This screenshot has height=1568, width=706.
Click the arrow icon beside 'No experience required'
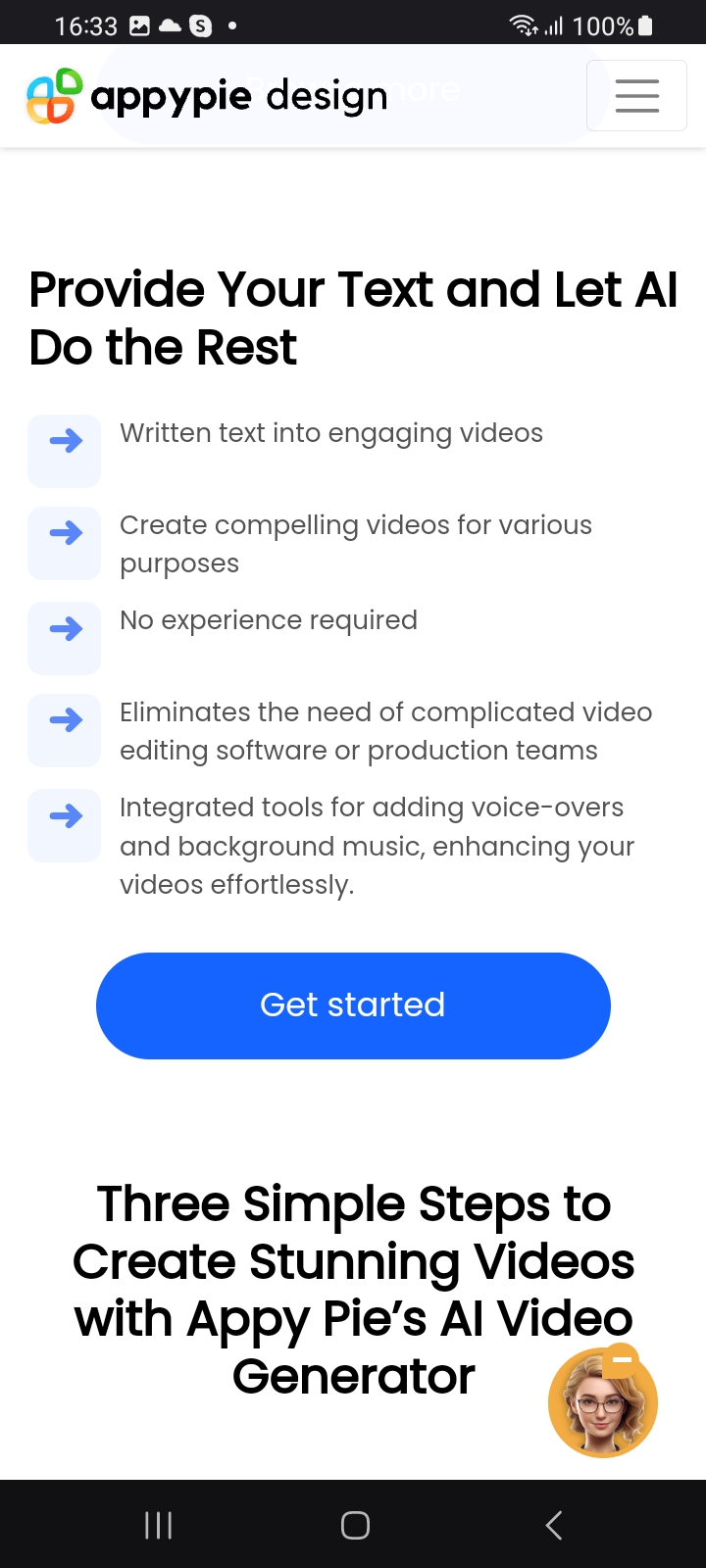coord(64,630)
